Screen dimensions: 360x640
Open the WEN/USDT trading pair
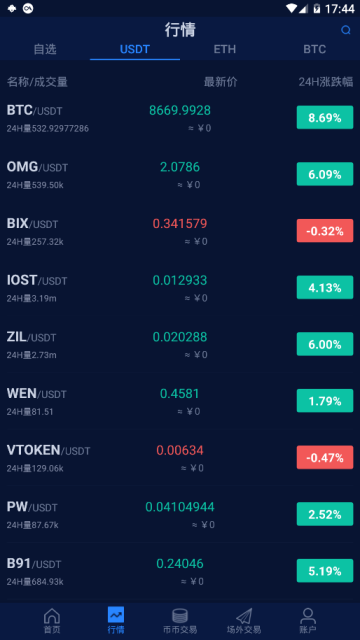tap(180, 401)
